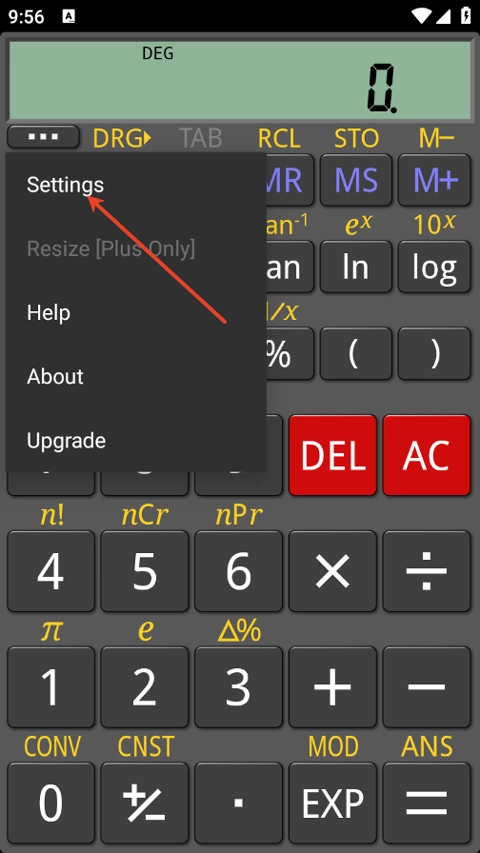The image size is (480, 853).
Task: Clear everything with AC
Action: point(427,455)
